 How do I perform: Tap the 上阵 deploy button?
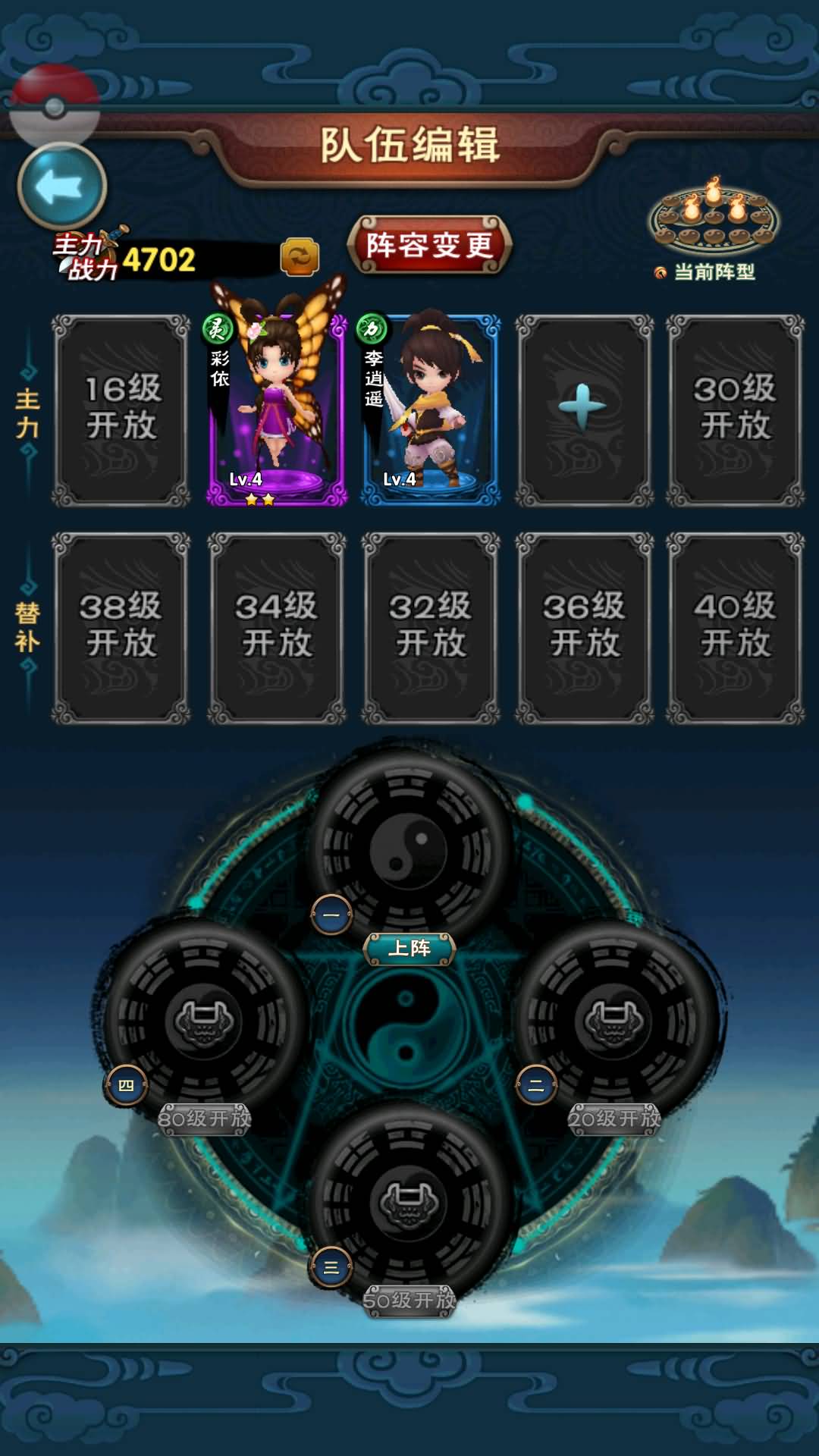click(x=409, y=948)
